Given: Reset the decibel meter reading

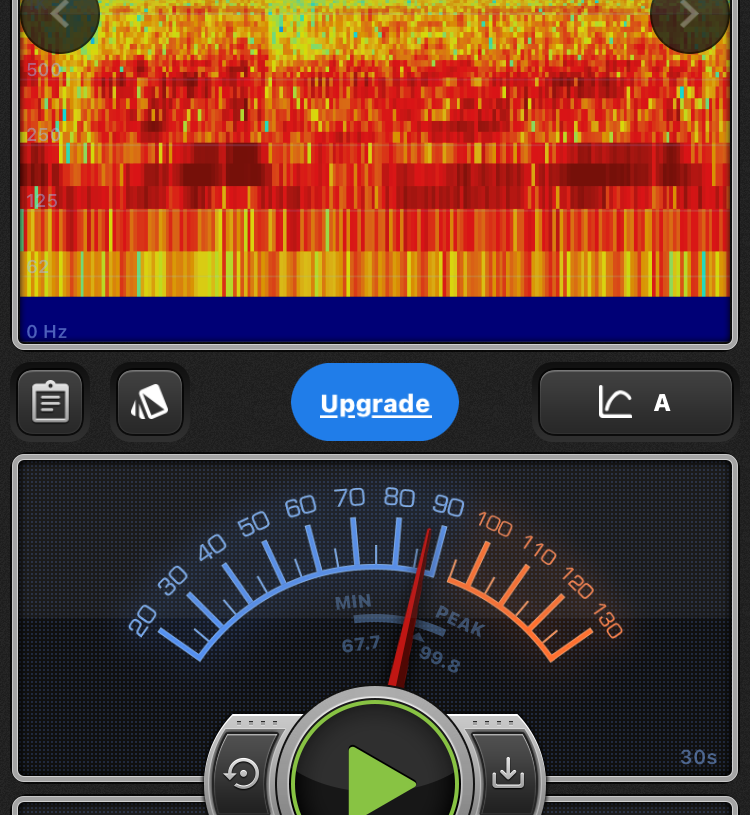Looking at the screenshot, I should [x=243, y=773].
